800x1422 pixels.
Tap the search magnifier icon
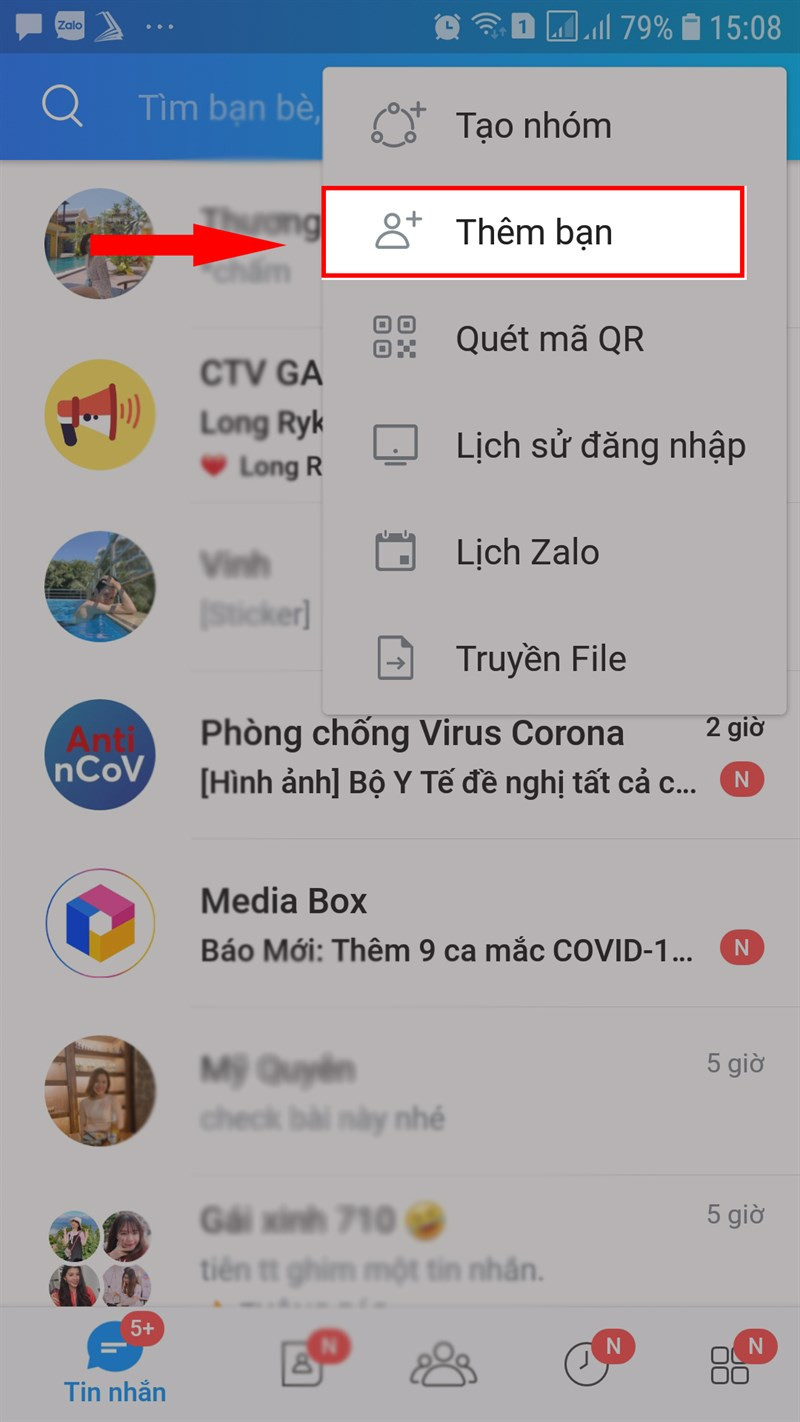pos(62,105)
